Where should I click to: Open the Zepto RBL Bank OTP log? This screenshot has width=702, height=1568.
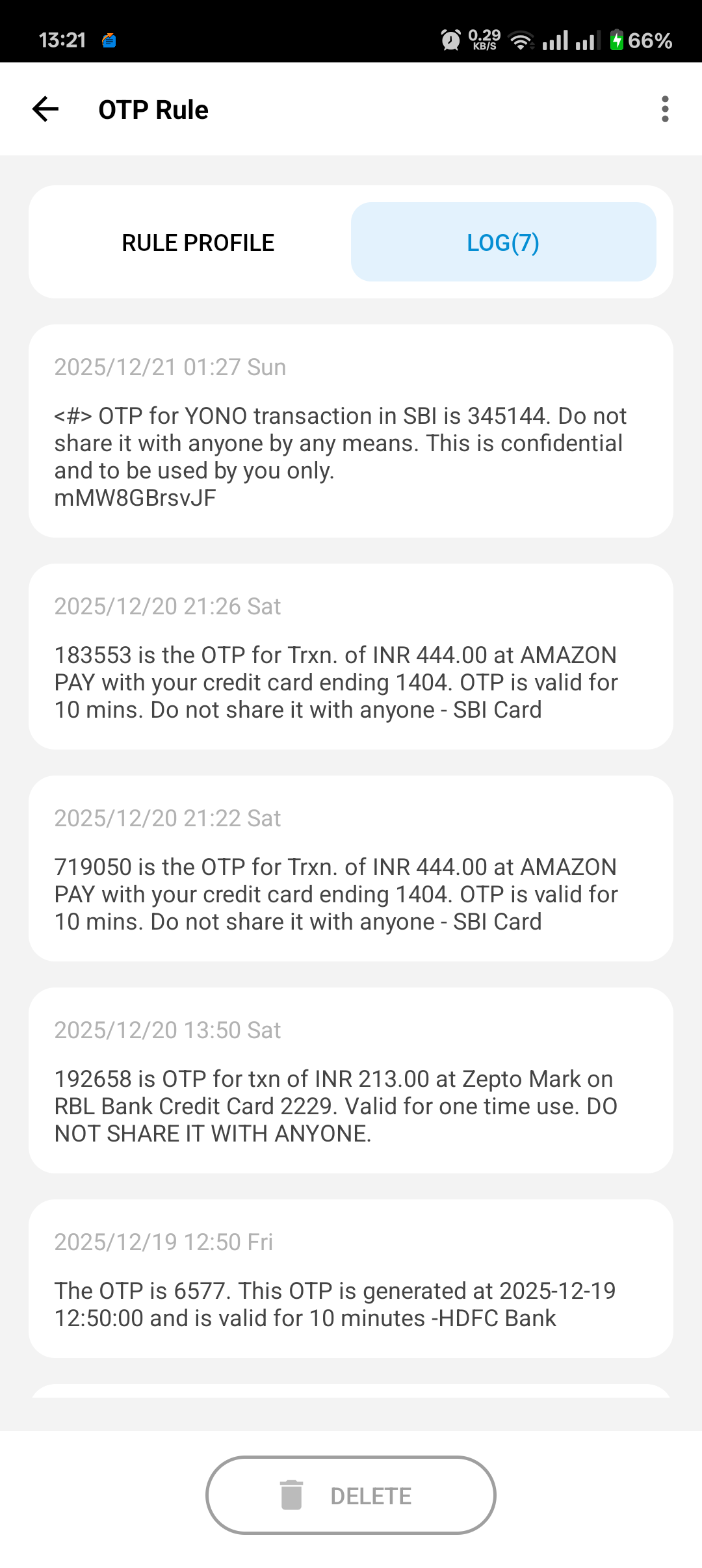[351, 1080]
